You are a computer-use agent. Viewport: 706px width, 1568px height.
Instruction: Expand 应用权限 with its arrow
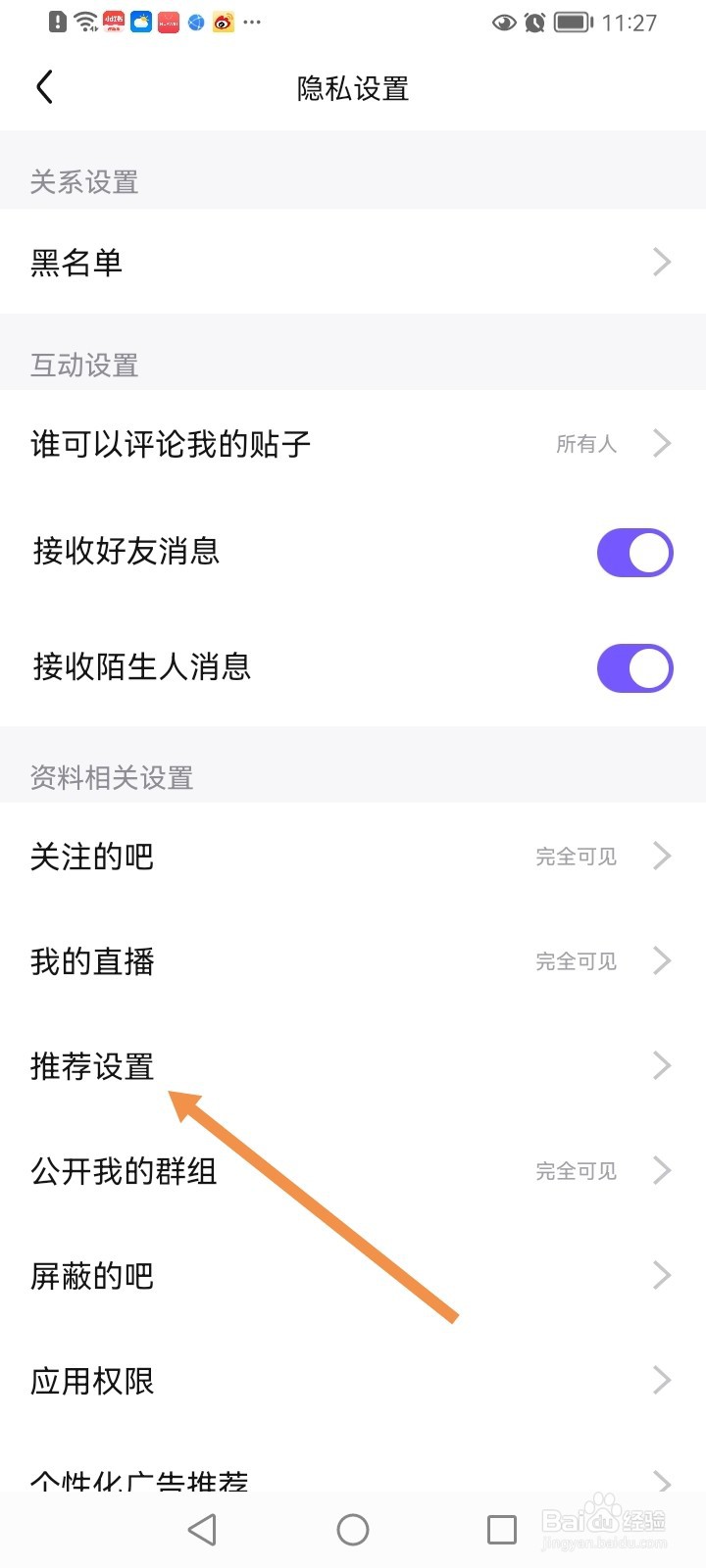661,1381
